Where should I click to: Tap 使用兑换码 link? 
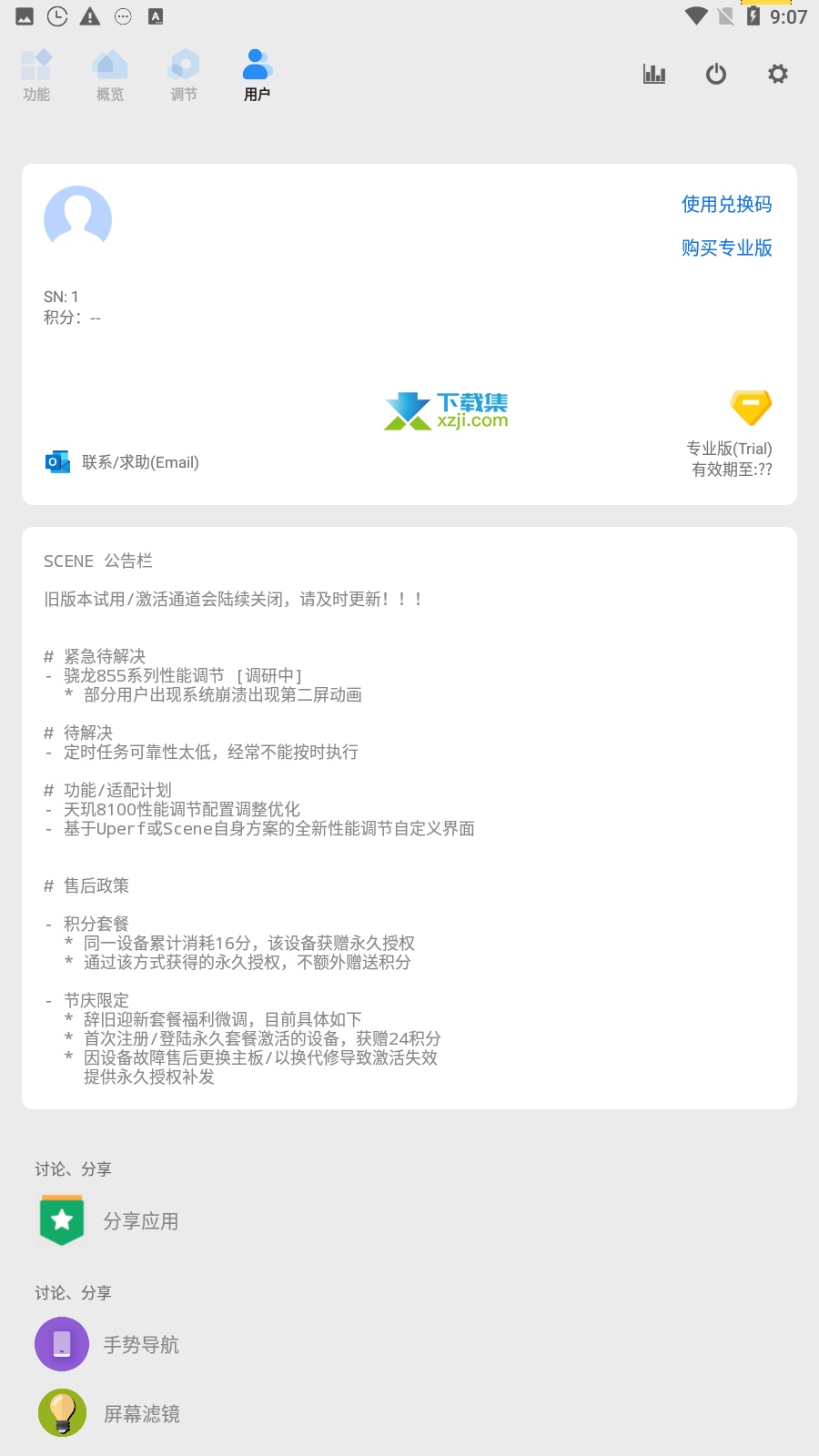click(x=727, y=204)
